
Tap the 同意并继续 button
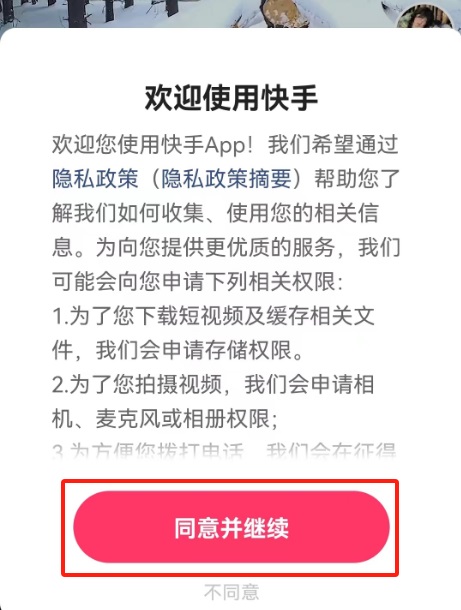click(x=231, y=527)
